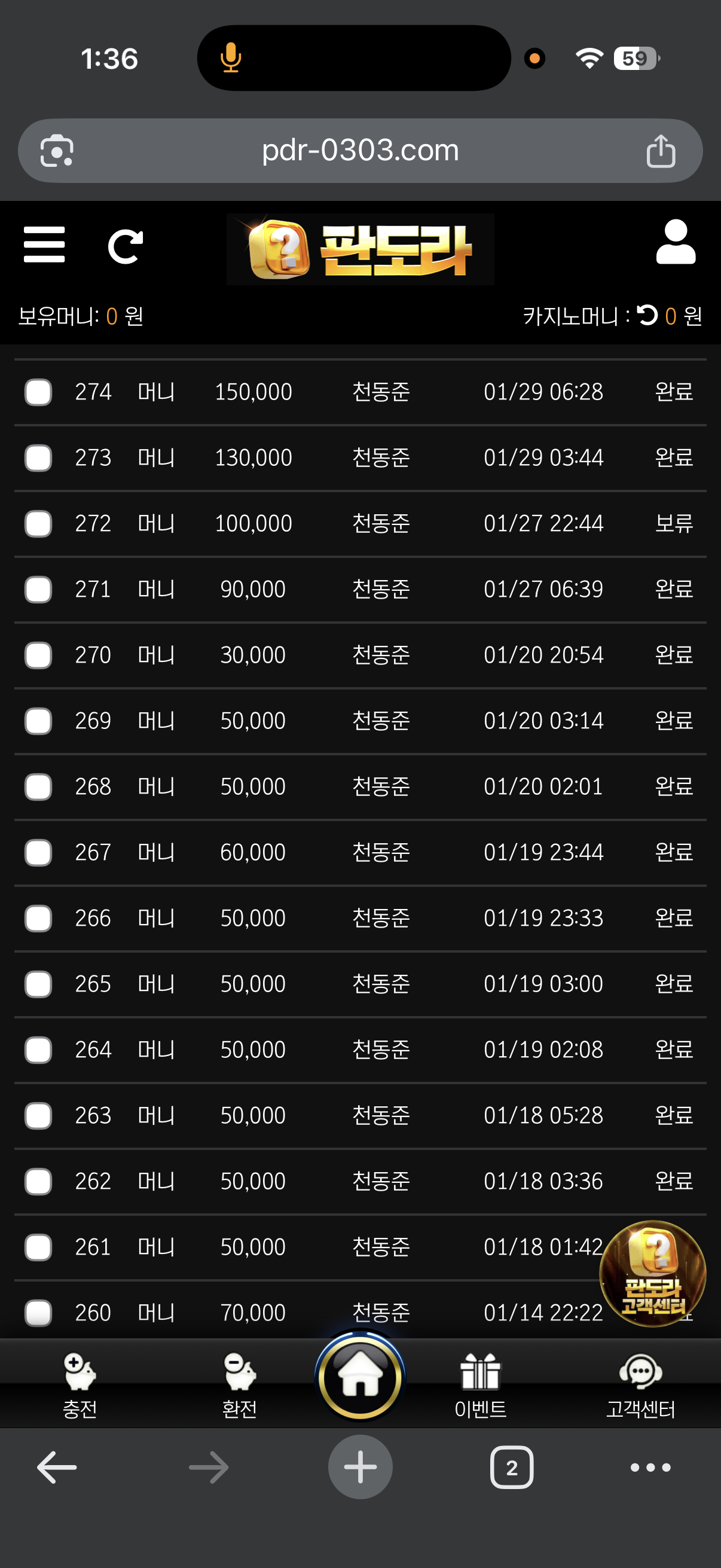Tap the pdr-0303.com address bar
The height and width of the screenshot is (1568, 721).
360,150
